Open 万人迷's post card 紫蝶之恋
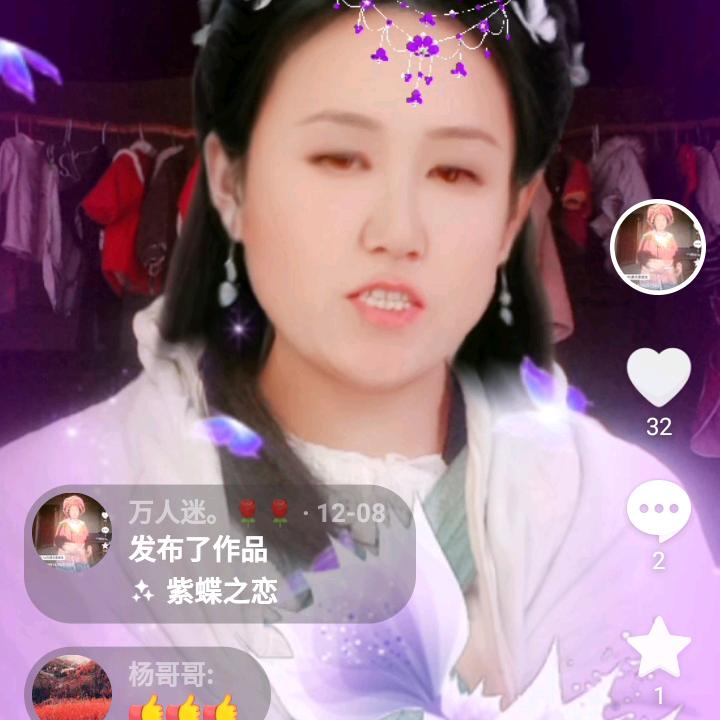 [220, 554]
